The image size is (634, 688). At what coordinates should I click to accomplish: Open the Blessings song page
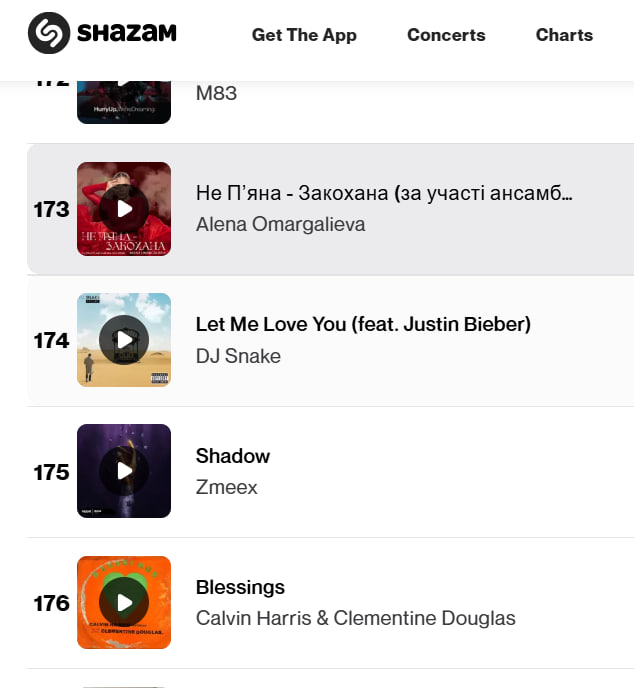pos(240,587)
